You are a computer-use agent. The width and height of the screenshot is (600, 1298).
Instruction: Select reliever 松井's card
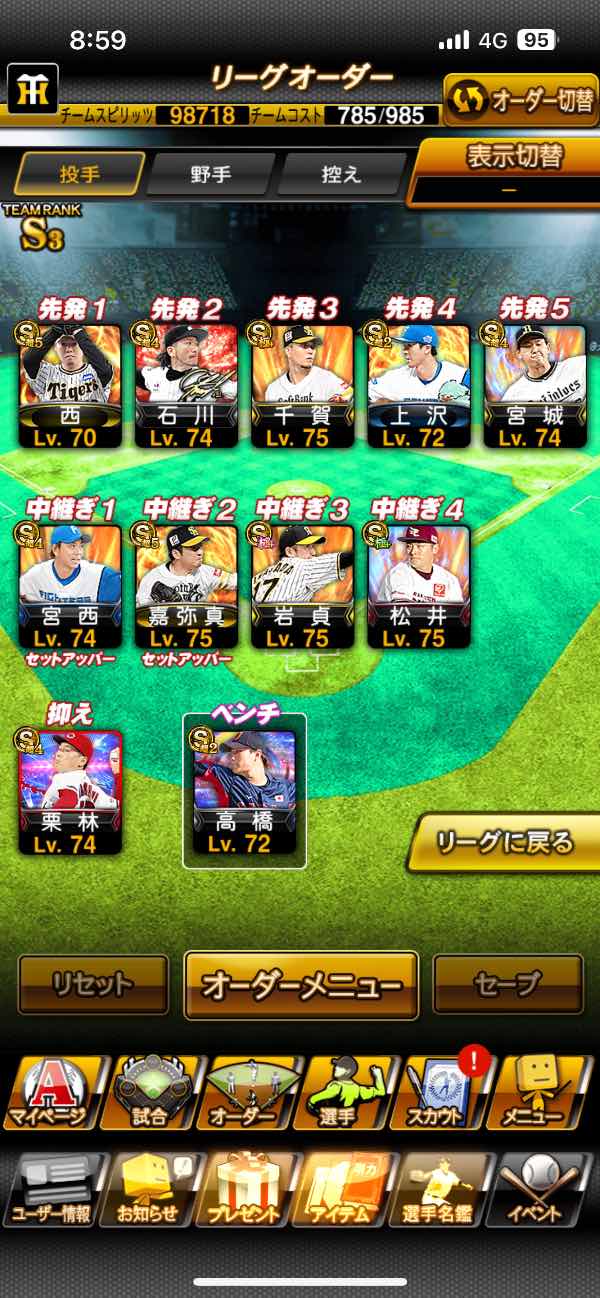coord(417,585)
